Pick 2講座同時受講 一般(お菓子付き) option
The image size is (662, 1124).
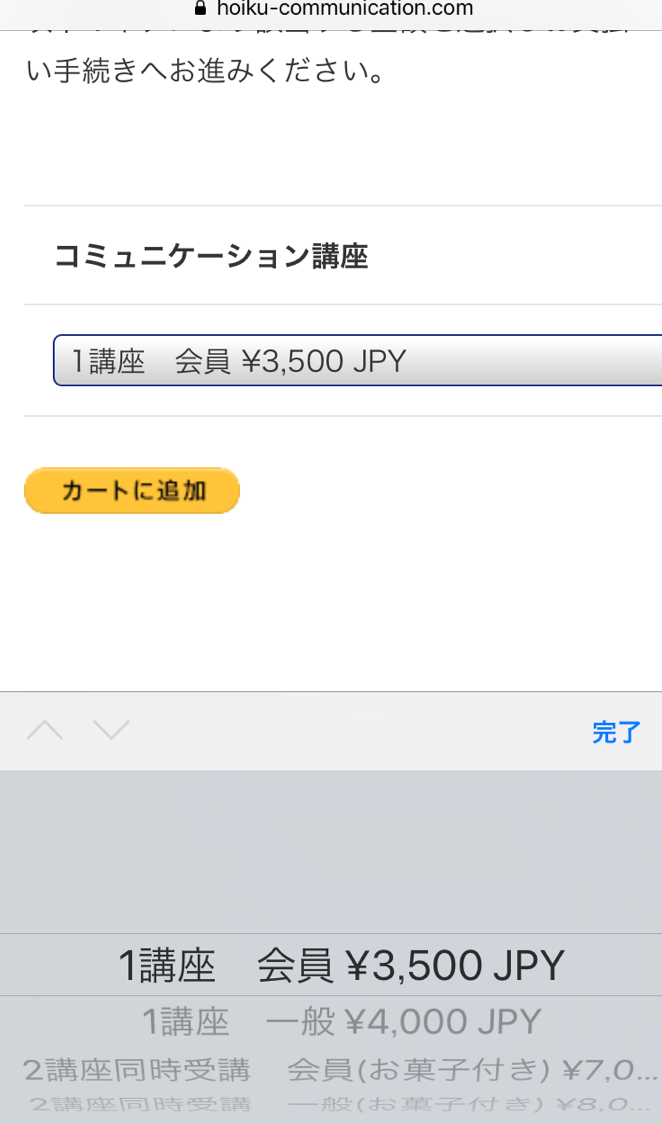click(340, 1105)
